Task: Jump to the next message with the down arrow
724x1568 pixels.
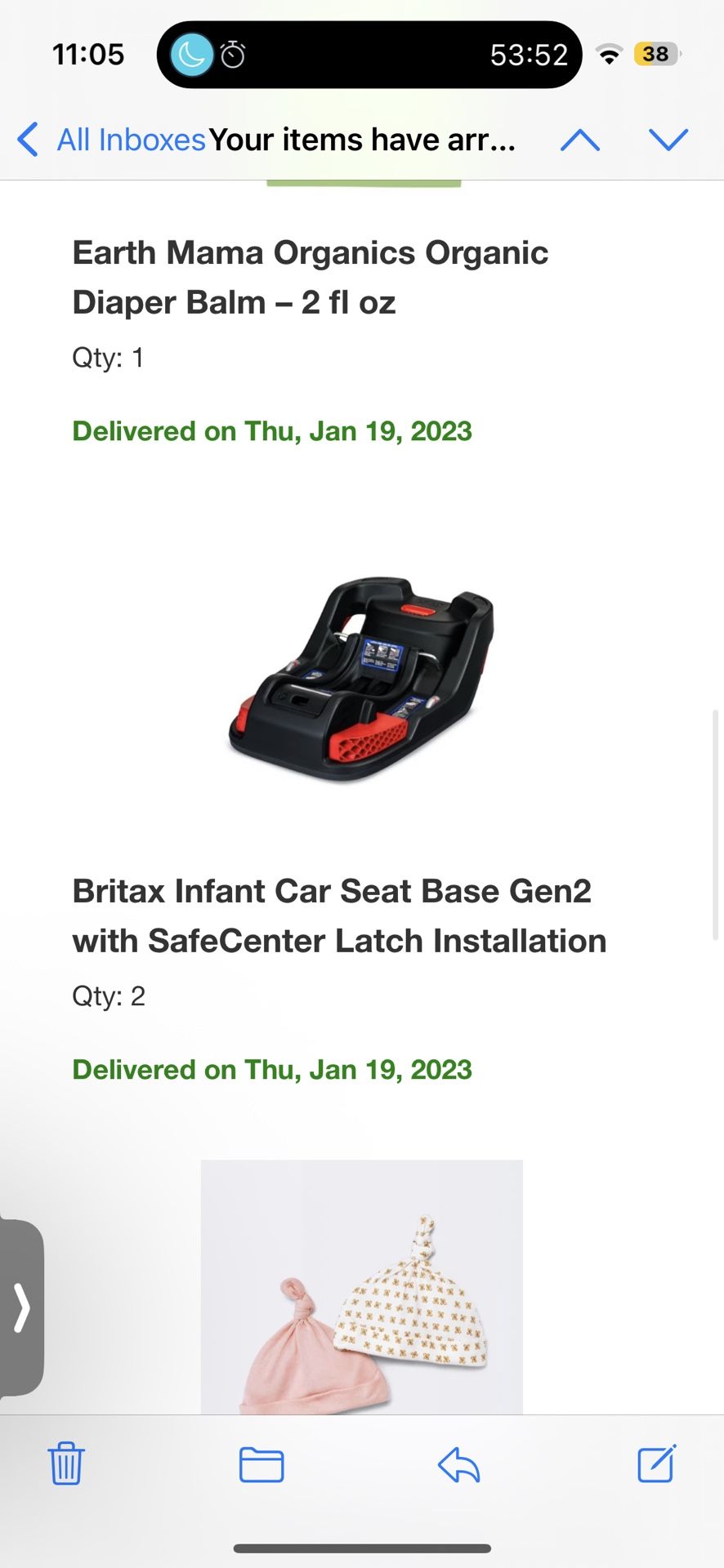Action: (x=668, y=140)
